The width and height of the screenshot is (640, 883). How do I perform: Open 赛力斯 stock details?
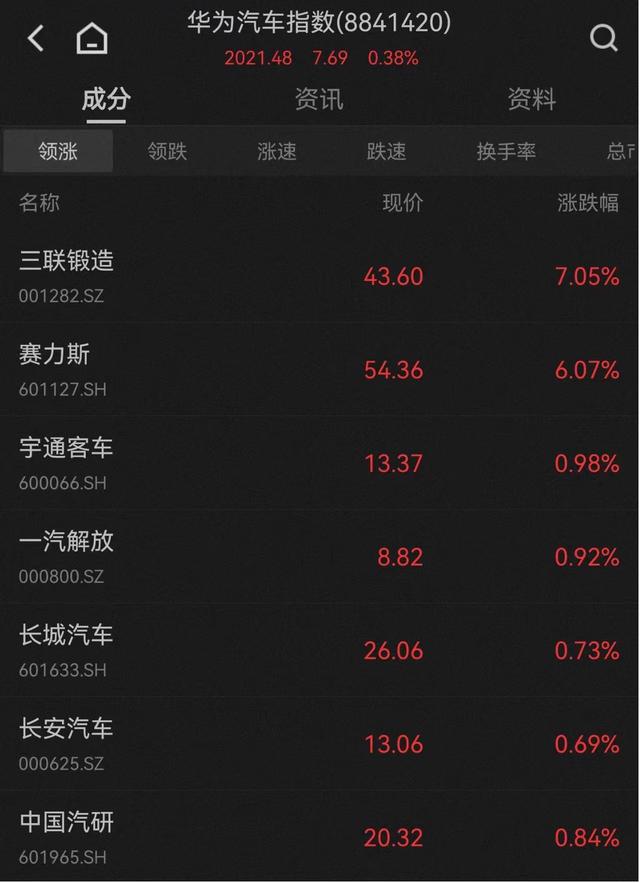click(x=55, y=355)
